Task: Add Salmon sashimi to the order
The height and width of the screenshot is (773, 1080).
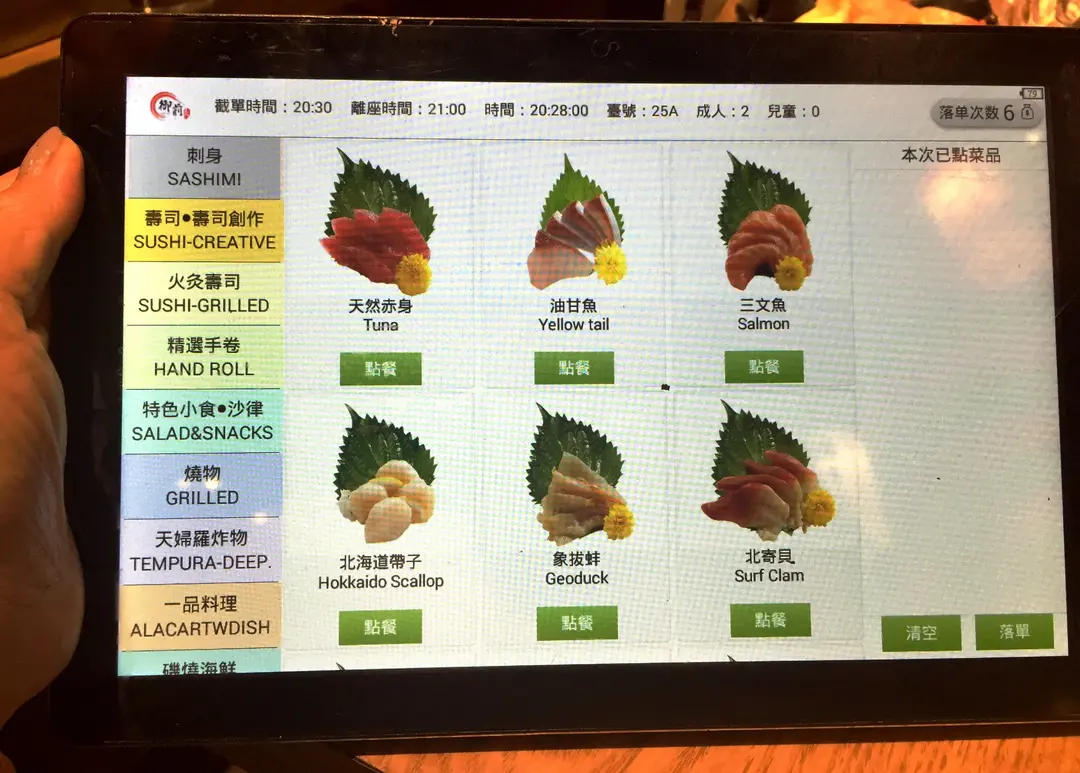Action: 764,366
